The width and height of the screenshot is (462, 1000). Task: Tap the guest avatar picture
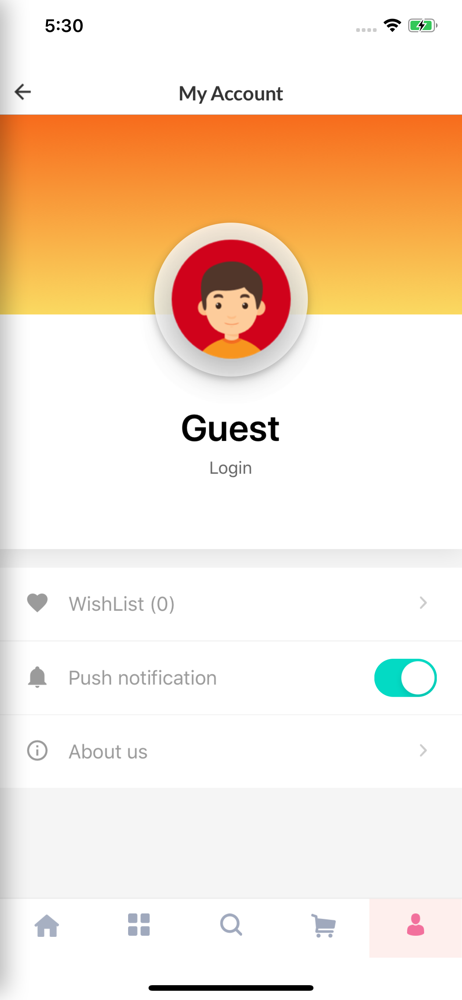(x=231, y=299)
